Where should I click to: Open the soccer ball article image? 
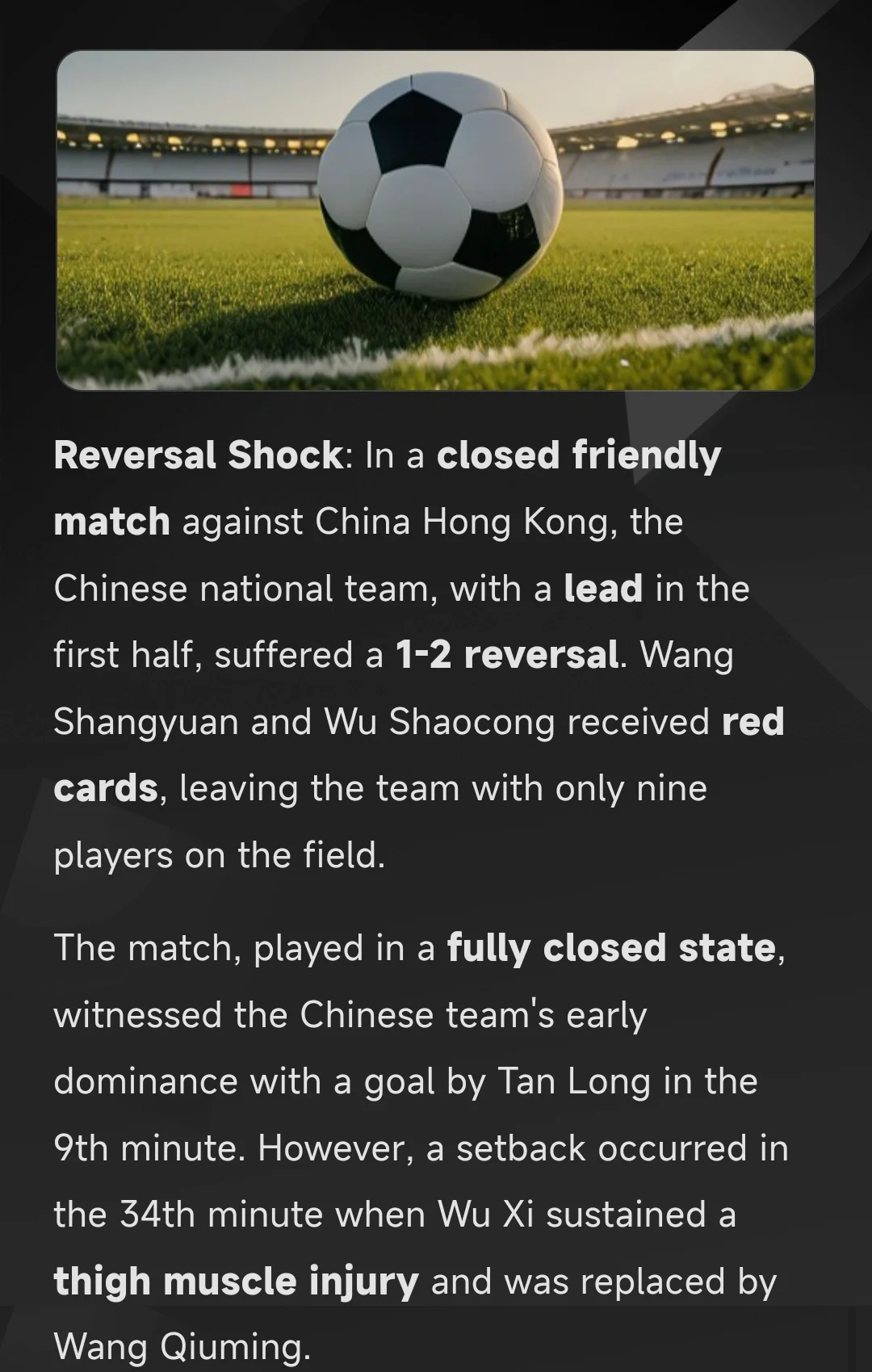[x=435, y=220]
